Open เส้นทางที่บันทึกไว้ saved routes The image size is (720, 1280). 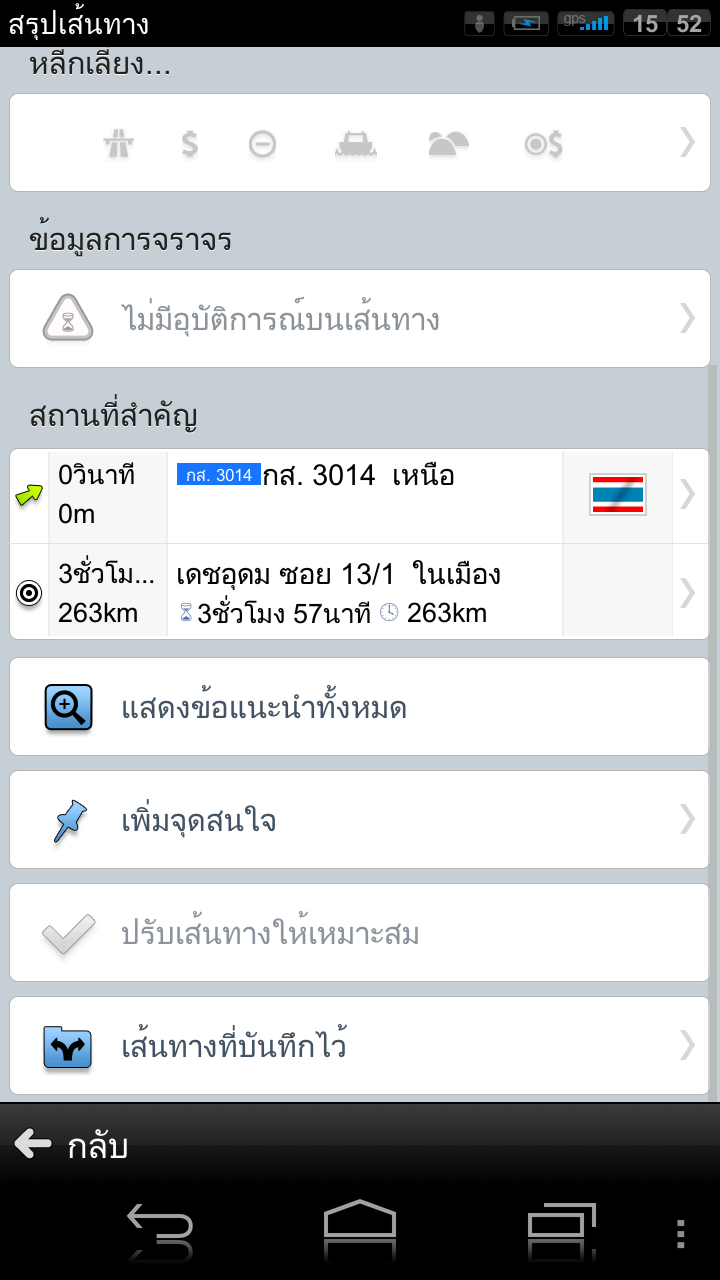pyautogui.click(x=360, y=1046)
